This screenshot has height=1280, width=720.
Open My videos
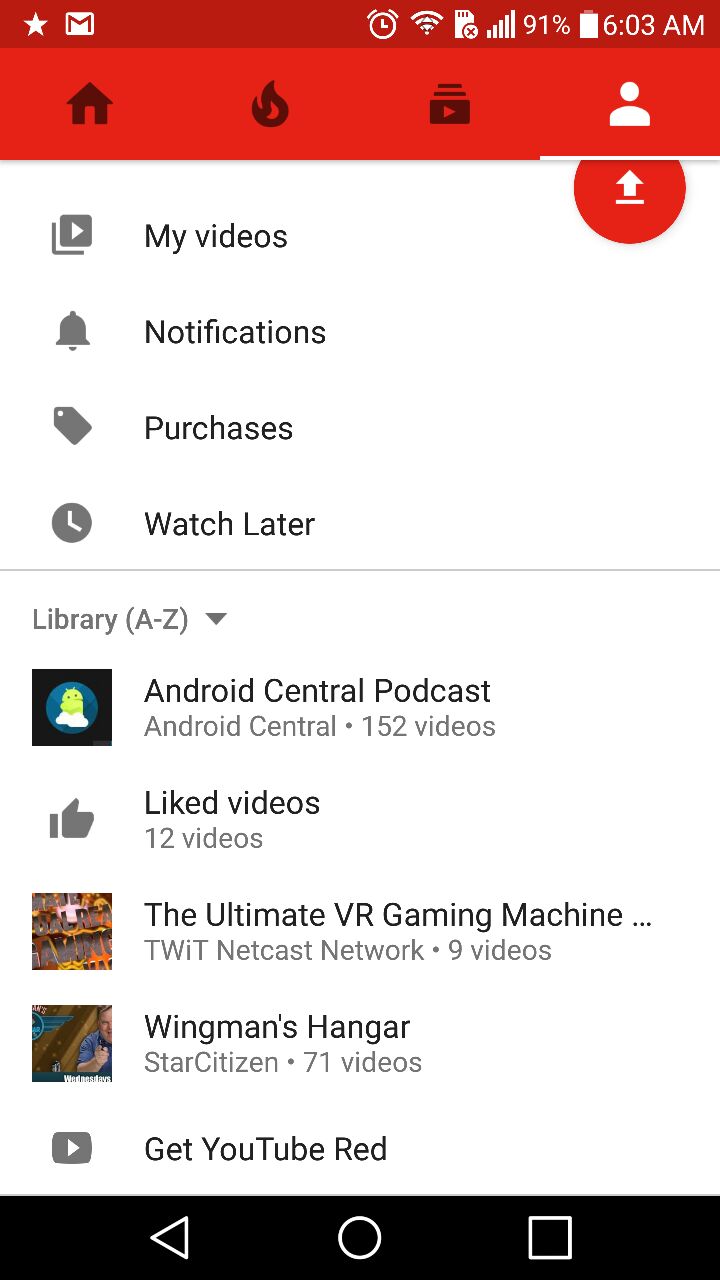click(216, 236)
